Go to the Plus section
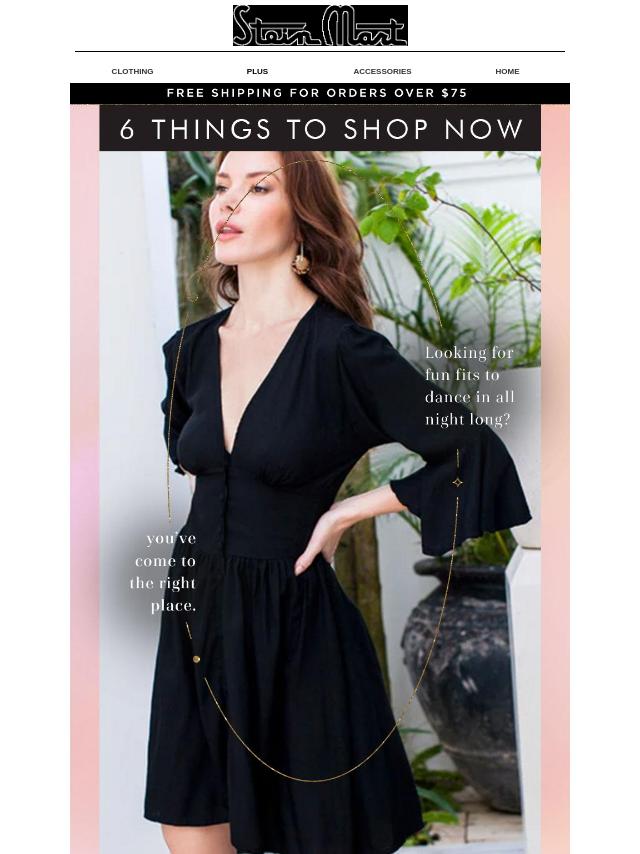 [257, 72]
